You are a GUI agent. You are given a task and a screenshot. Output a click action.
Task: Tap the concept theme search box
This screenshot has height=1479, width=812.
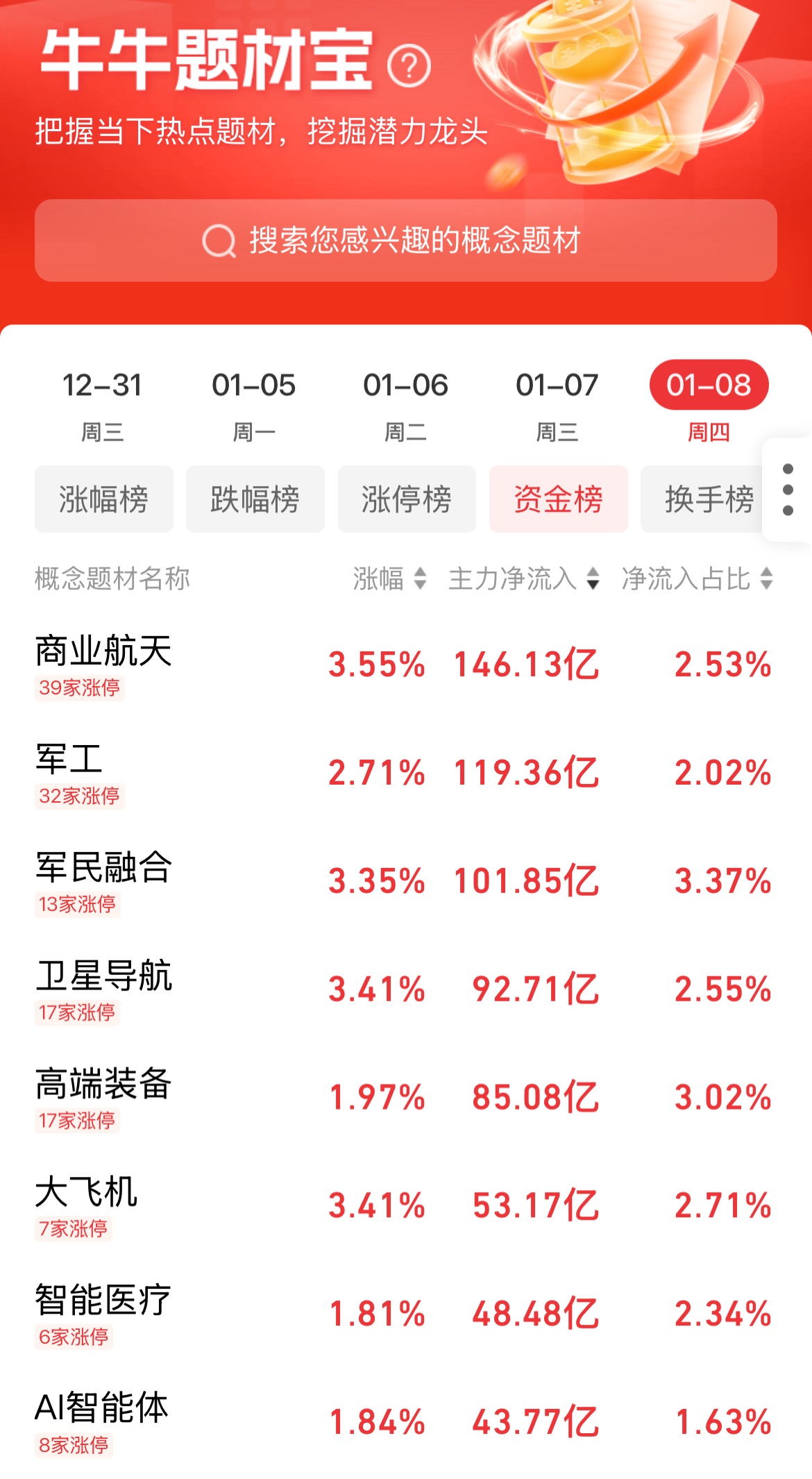pos(406,240)
